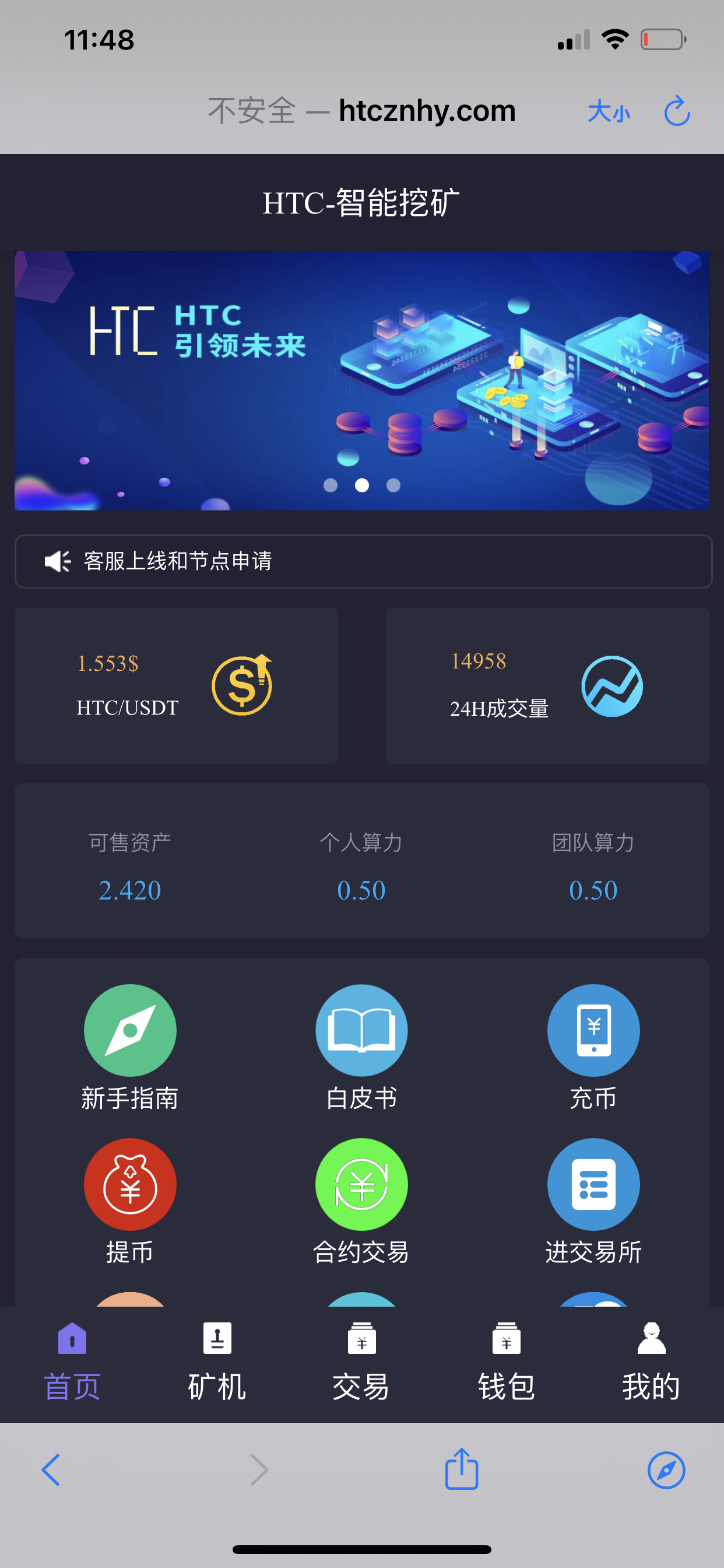The height and width of the screenshot is (1568, 724).
Task: Open the 大小 text size menu
Action: coord(609,112)
